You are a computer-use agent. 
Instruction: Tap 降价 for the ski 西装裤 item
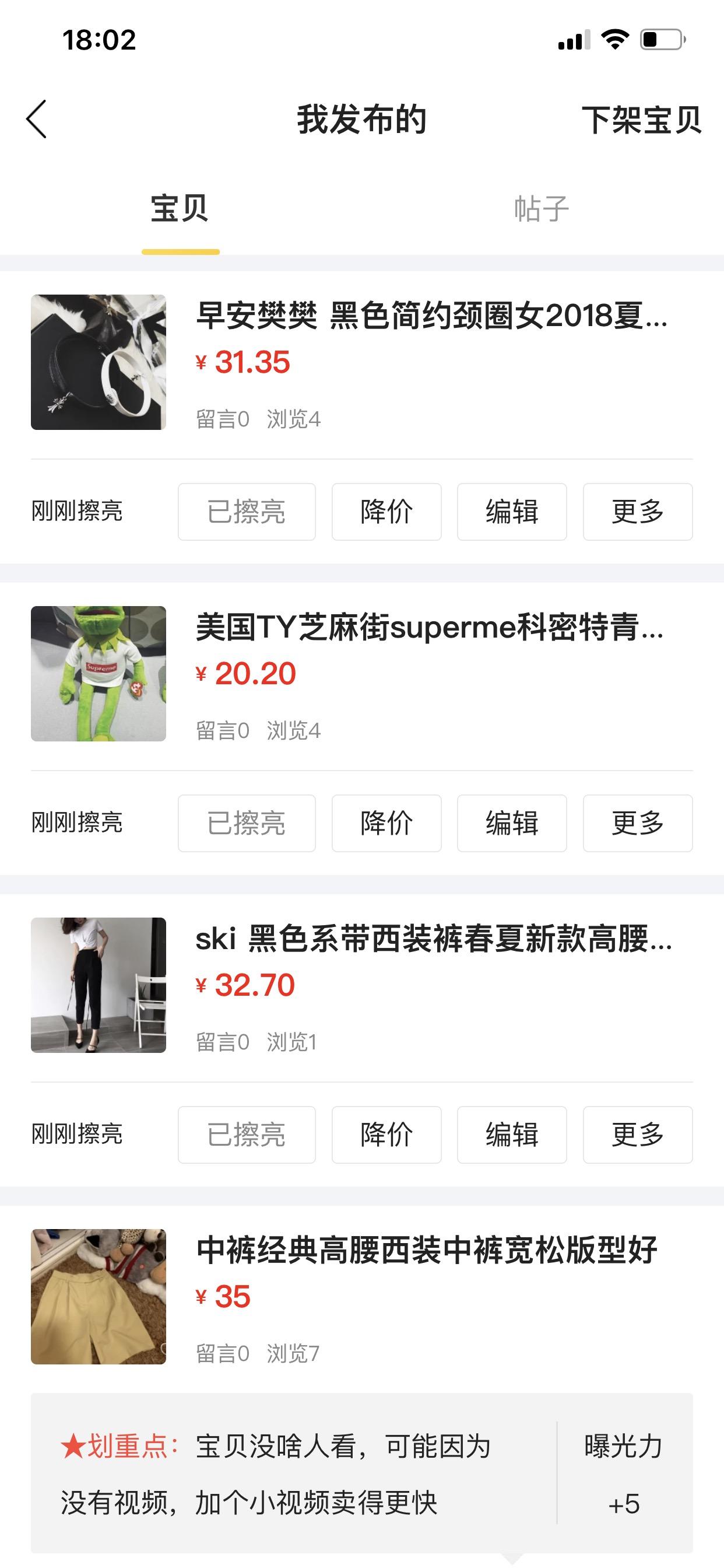click(386, 1135)
